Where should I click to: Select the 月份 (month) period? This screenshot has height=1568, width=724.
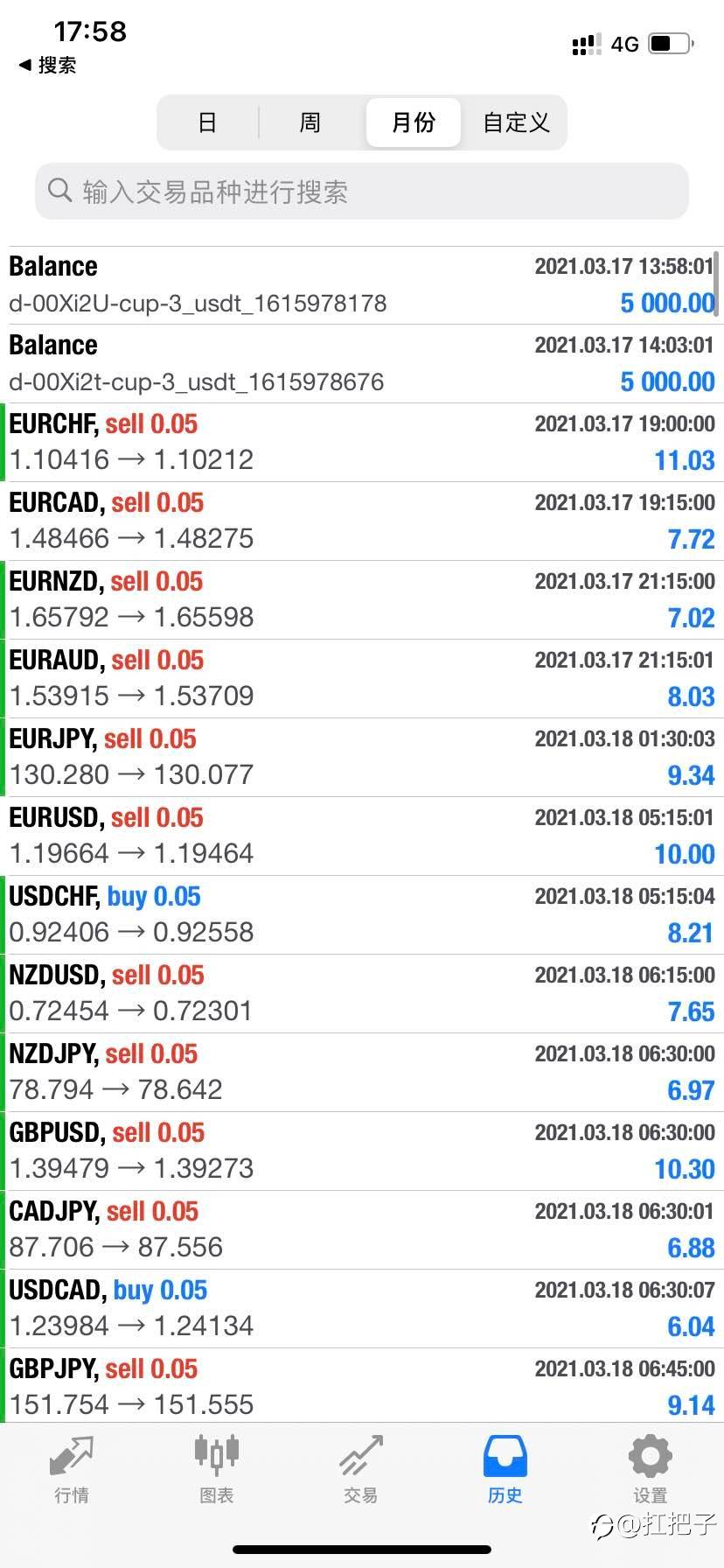click(x=413, y=122)
